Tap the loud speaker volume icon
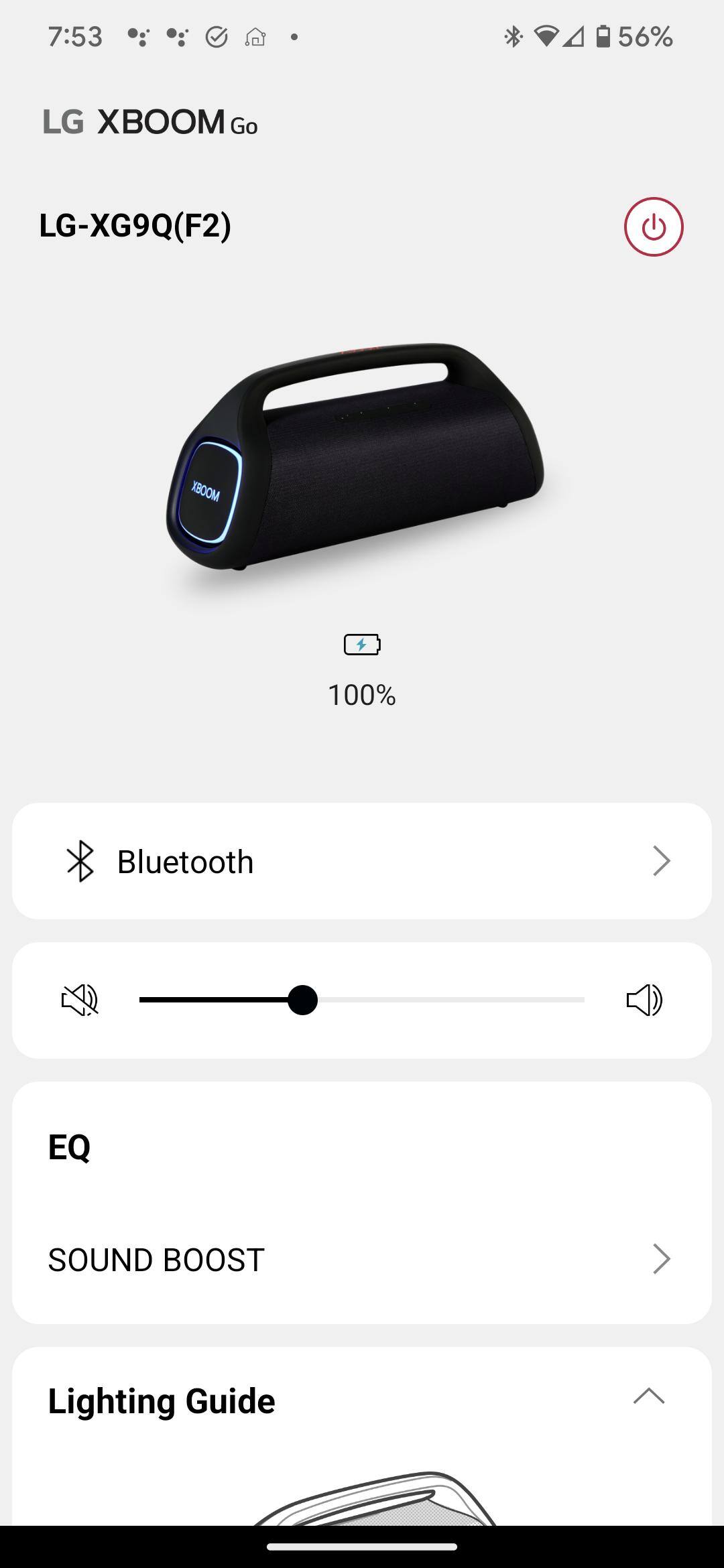724x1568 pixels. [644, 1000]
